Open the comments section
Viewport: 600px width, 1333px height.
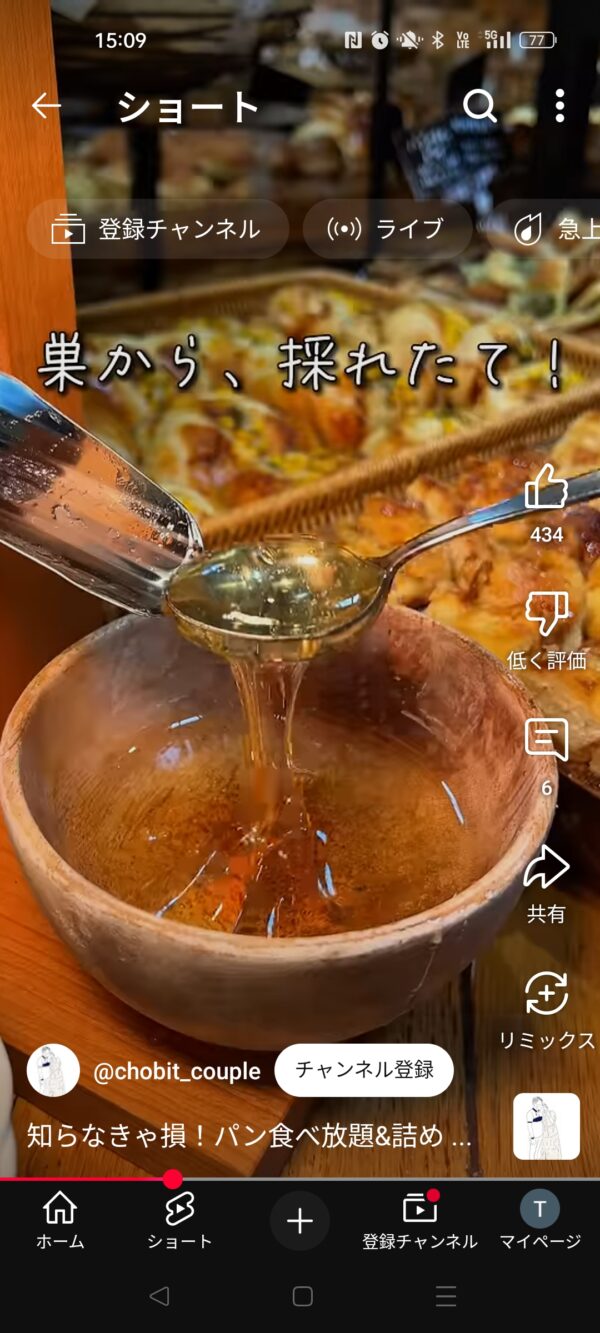click(546, 741)
